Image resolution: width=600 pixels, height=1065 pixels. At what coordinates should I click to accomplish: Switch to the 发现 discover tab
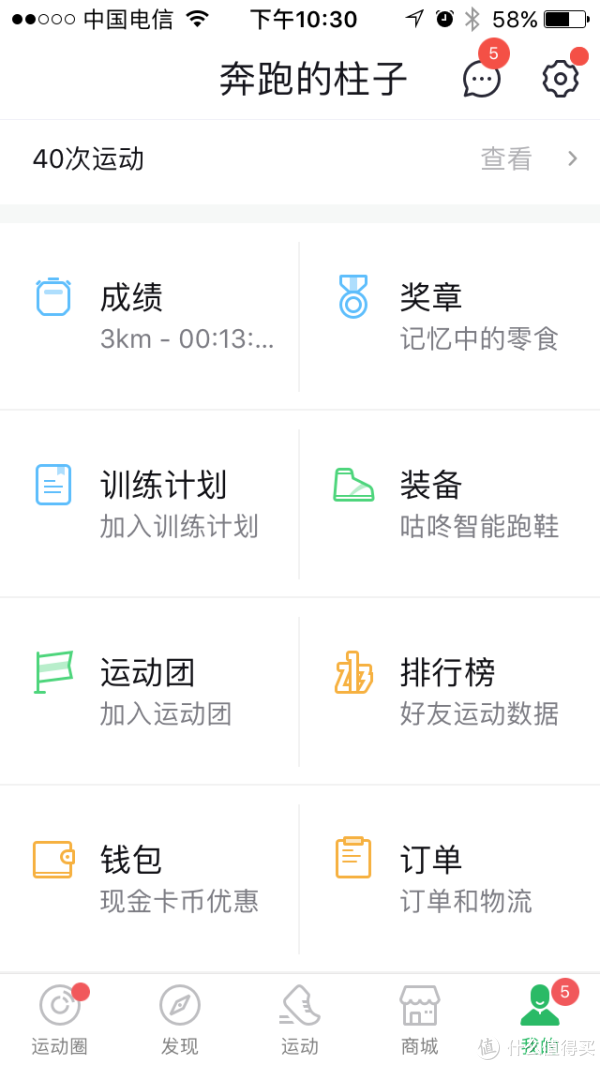(x=180, y=1019)
